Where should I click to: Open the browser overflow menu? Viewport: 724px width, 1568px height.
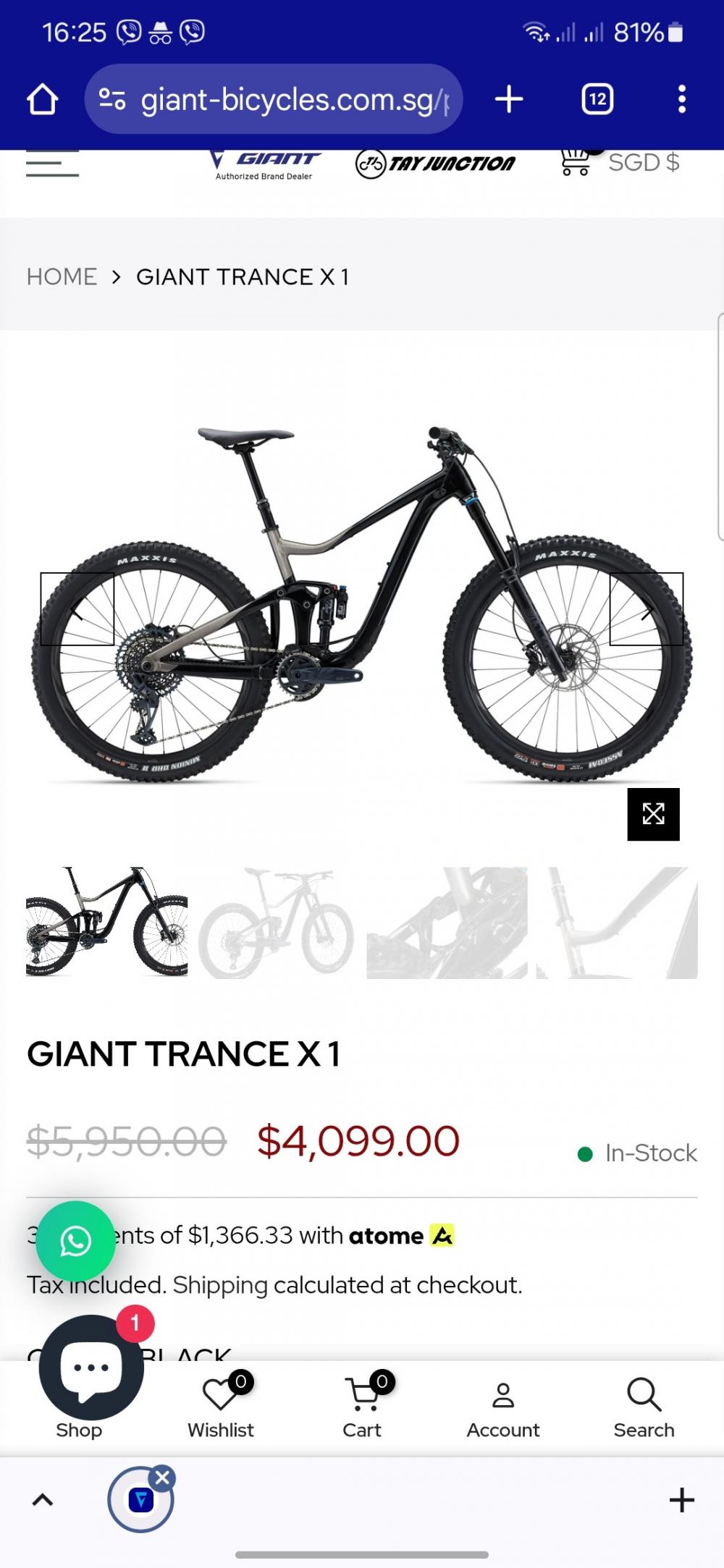pos(681,99)
